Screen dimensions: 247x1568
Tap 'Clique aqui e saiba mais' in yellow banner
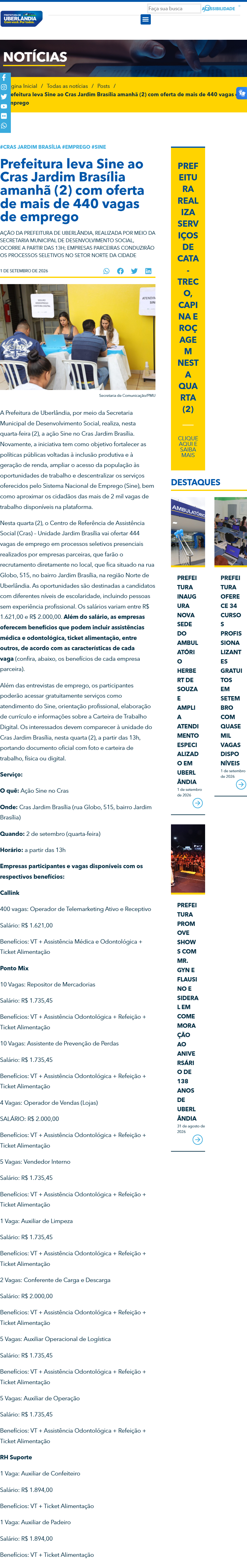(x=188, y=446)
